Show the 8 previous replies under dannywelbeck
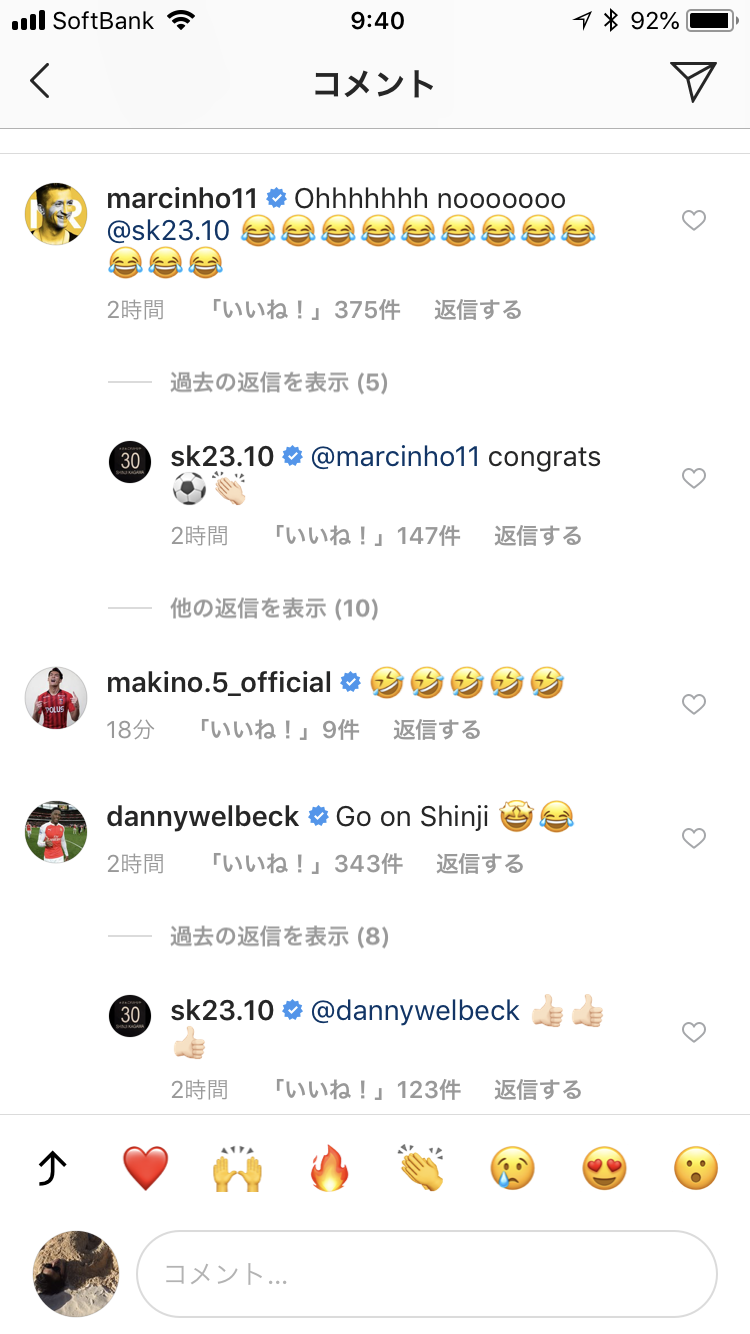Viewport: 750px width, 1334px height. [x=278, y=936]
